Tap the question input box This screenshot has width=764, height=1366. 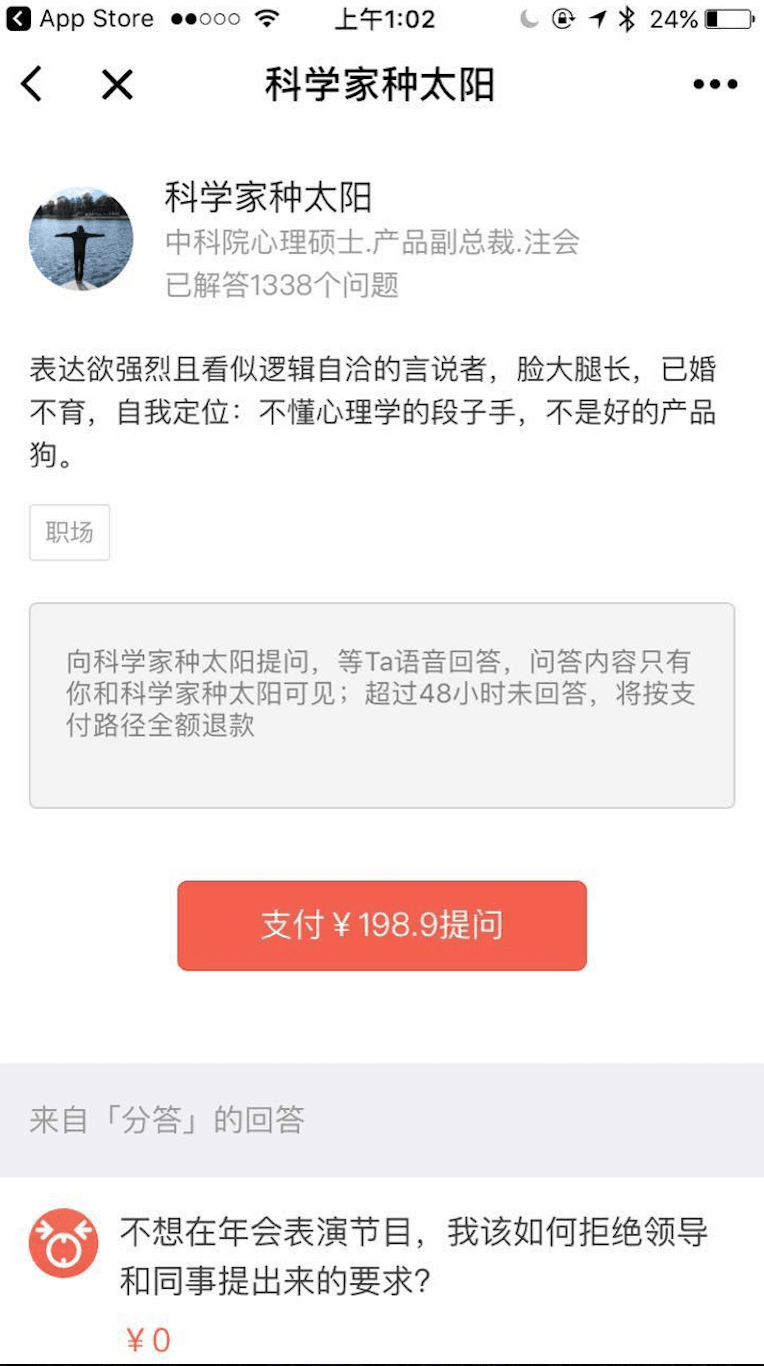pyautogui.click(x=381, y=705)
